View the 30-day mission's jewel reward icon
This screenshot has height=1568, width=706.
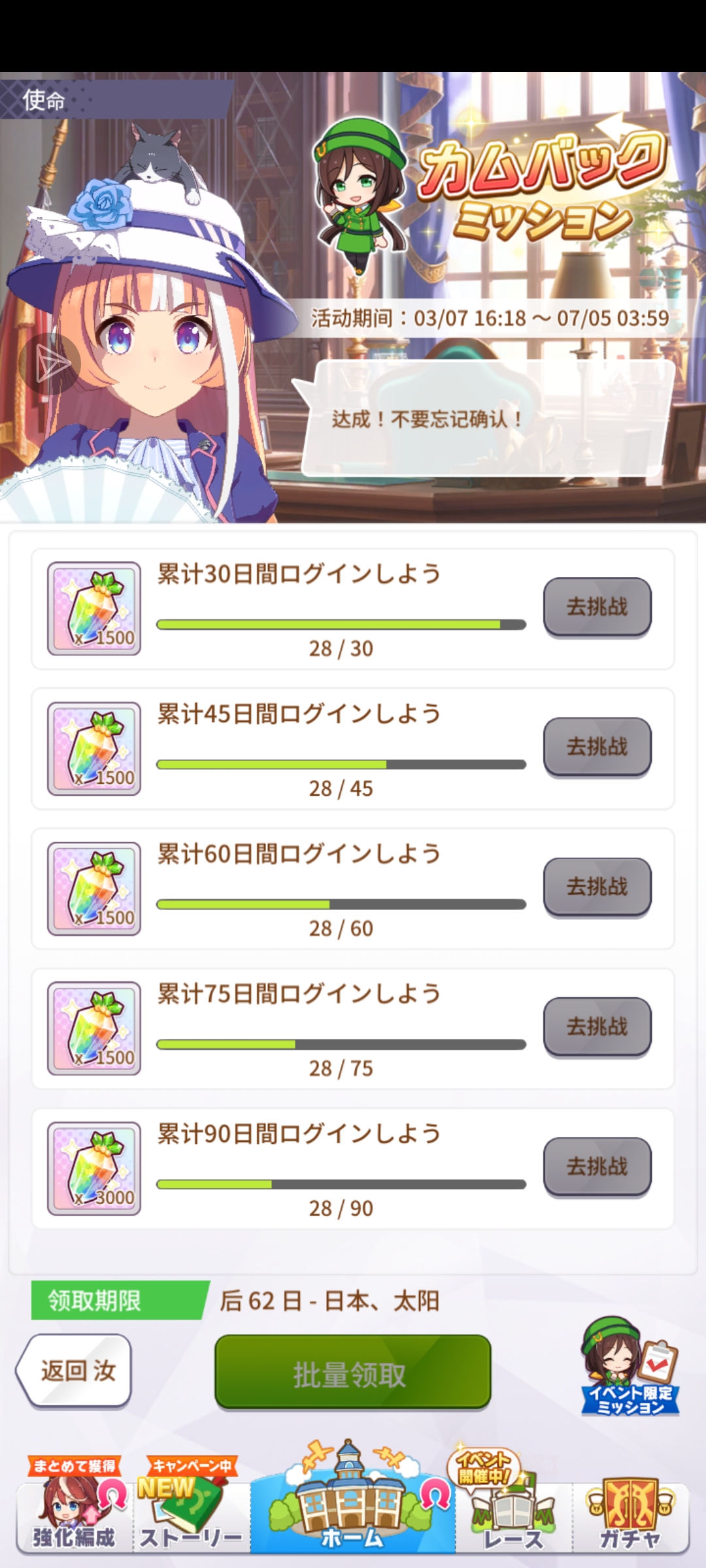pos(94,608)
